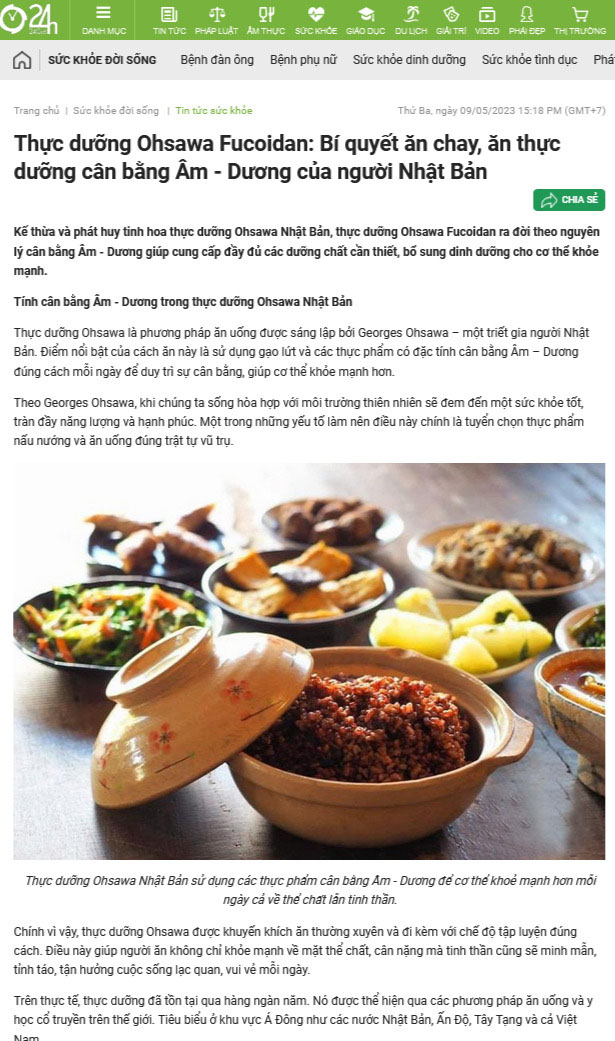The height and width of the screenshot is (1041, 615).
Task: Open the Video section
Action: 487,19
